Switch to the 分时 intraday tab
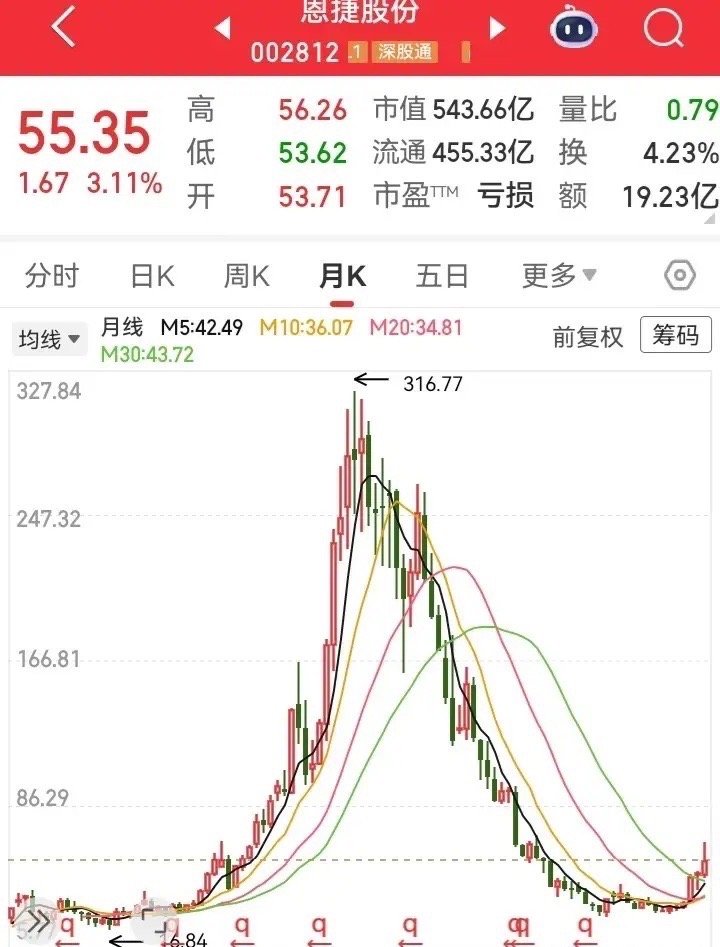This screenshot has width=720, height=947. pos(51,275)
